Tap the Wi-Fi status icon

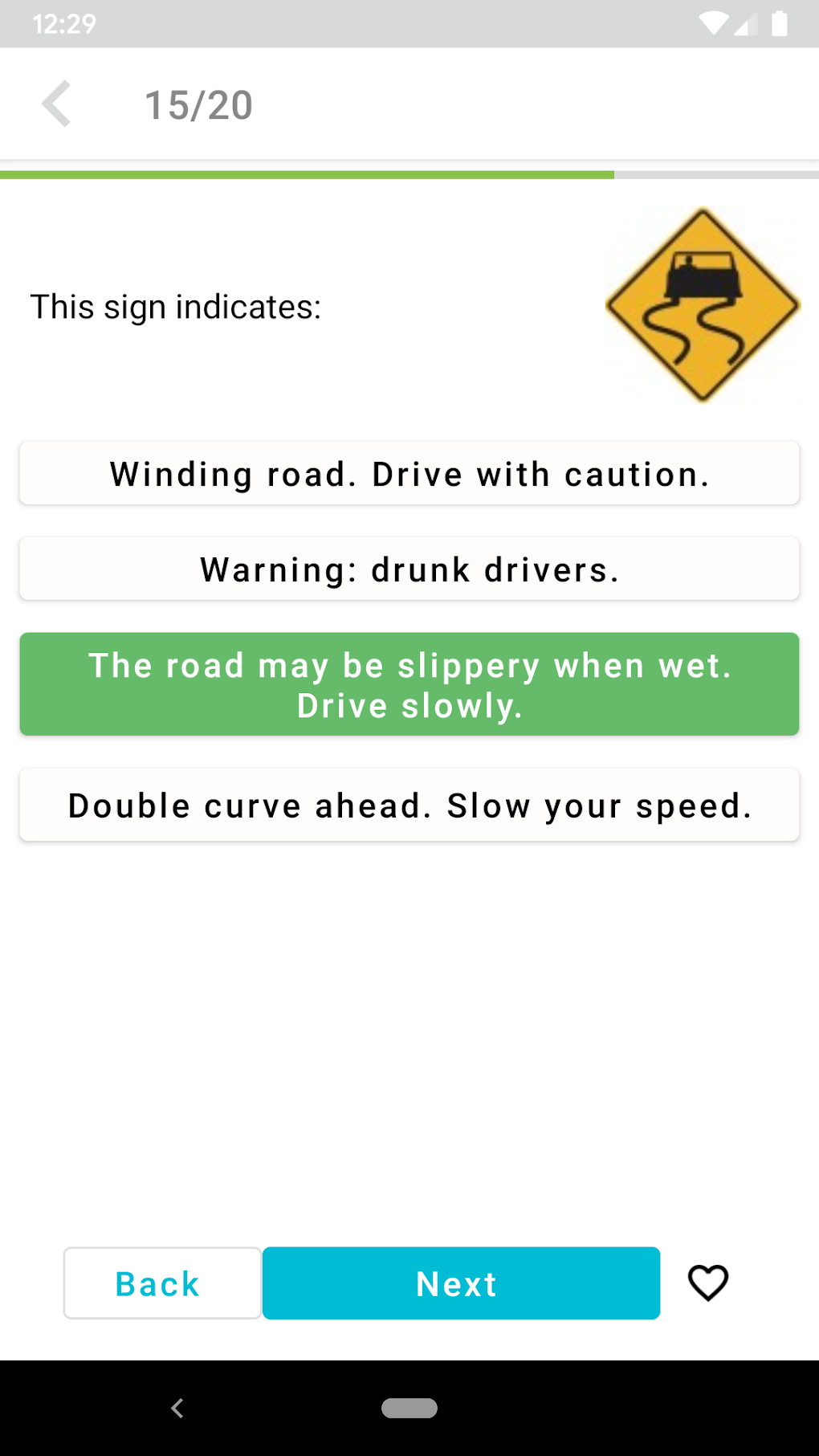coord(715,22)
